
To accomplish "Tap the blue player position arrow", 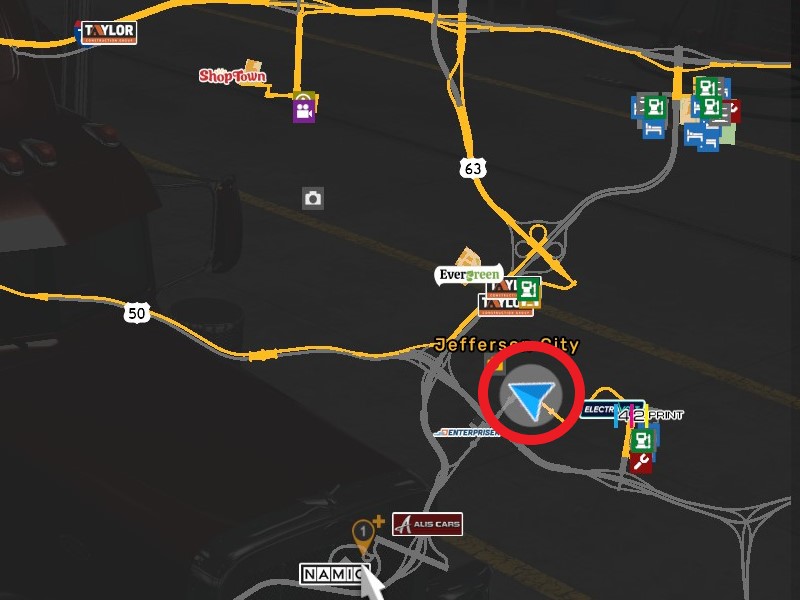I will [530, 397].
